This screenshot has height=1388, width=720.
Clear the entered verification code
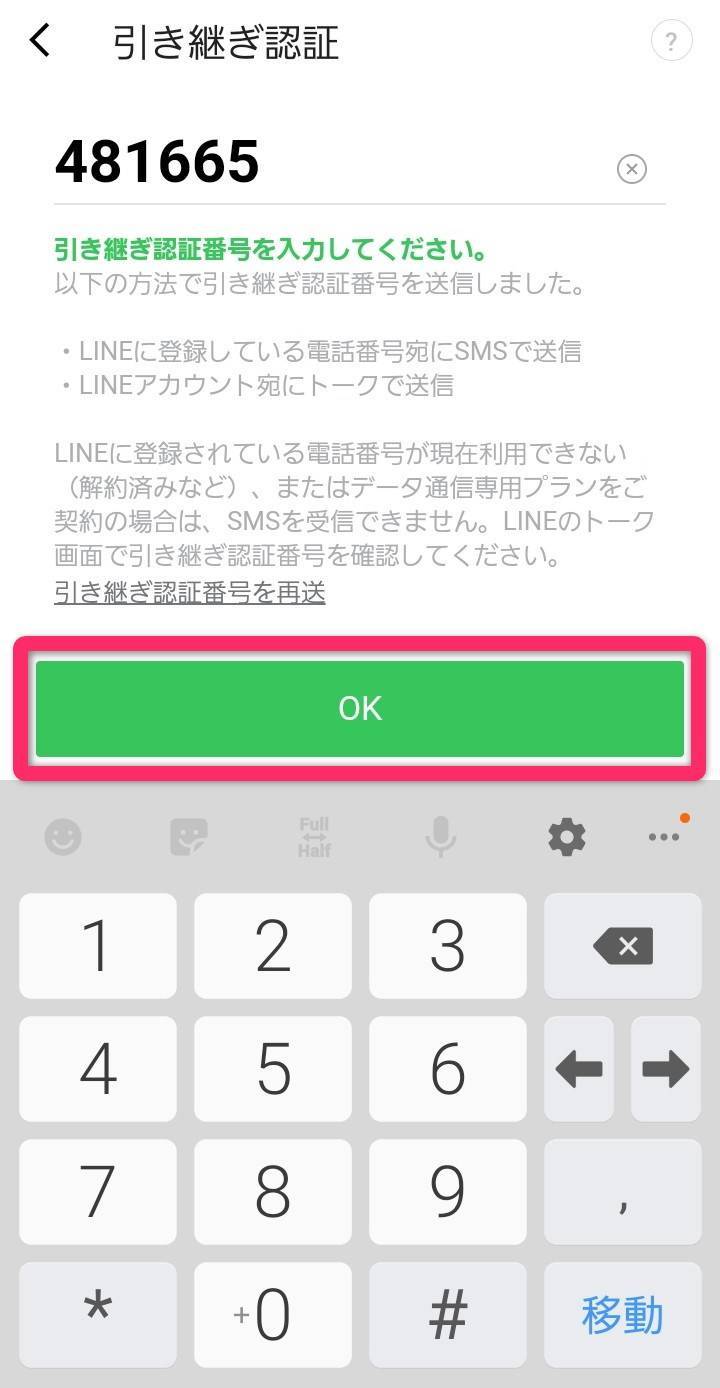point(632,169)
